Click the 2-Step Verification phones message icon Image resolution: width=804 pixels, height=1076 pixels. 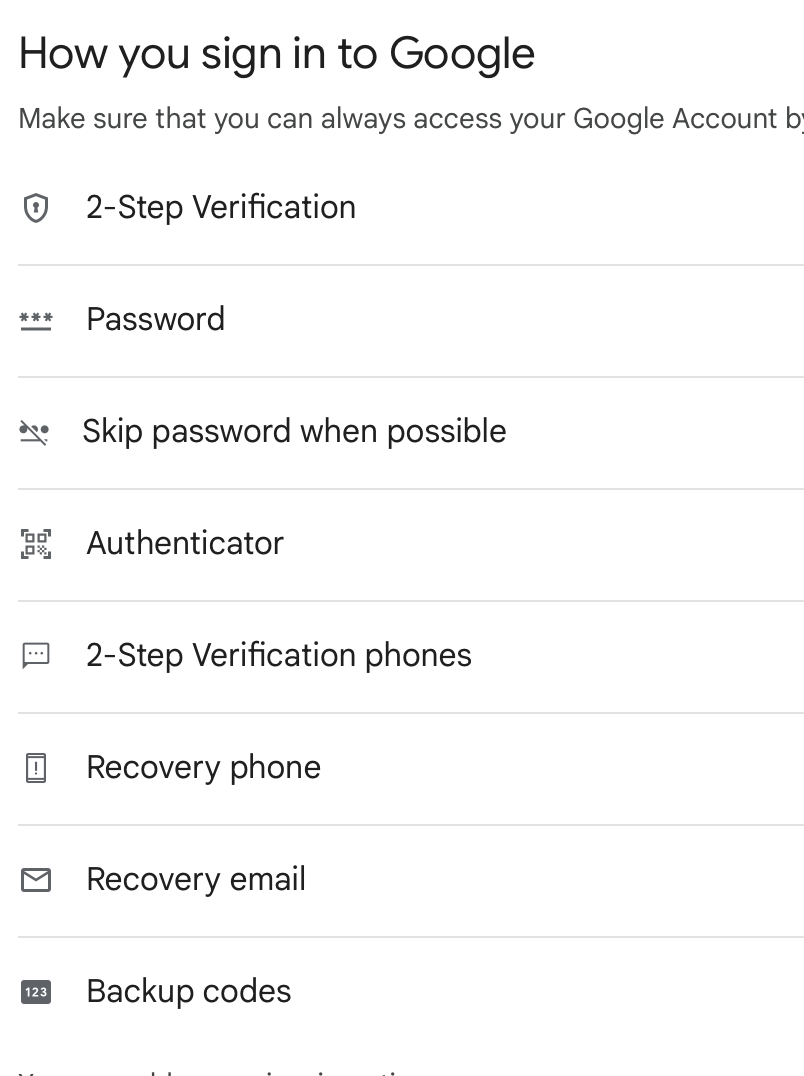click(36, 655)
